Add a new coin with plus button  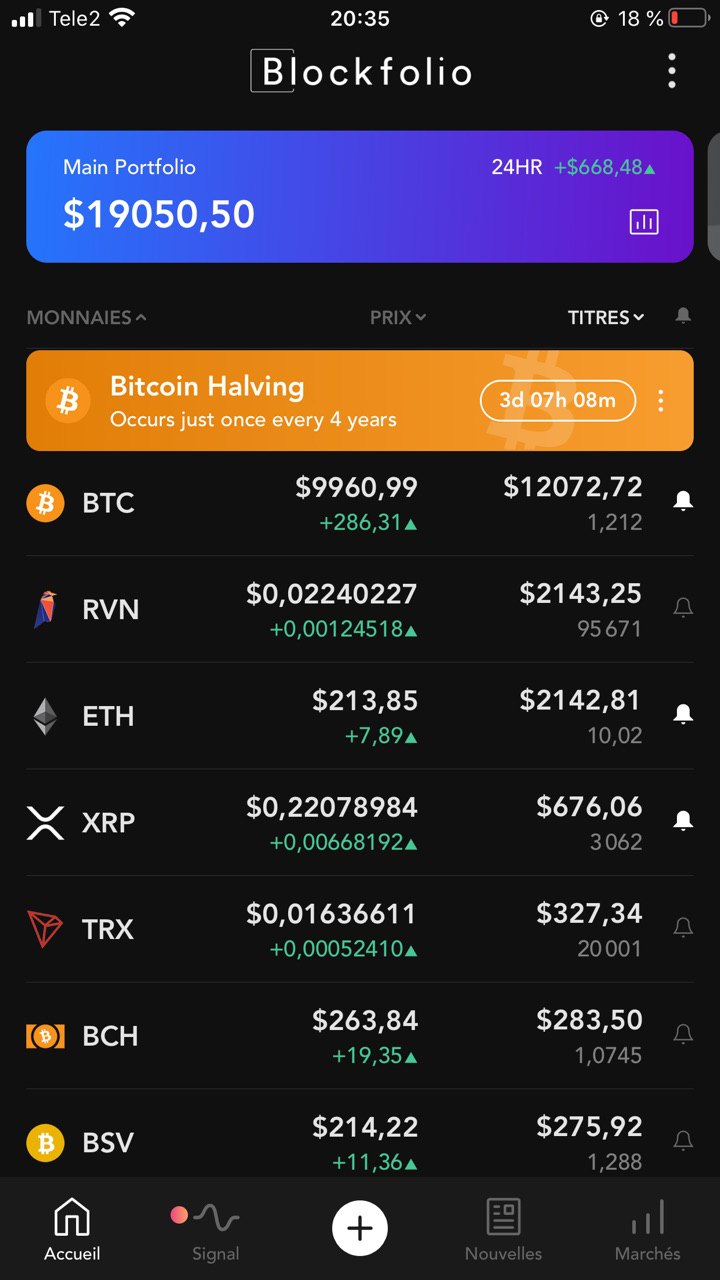[x=360, y=1228]
